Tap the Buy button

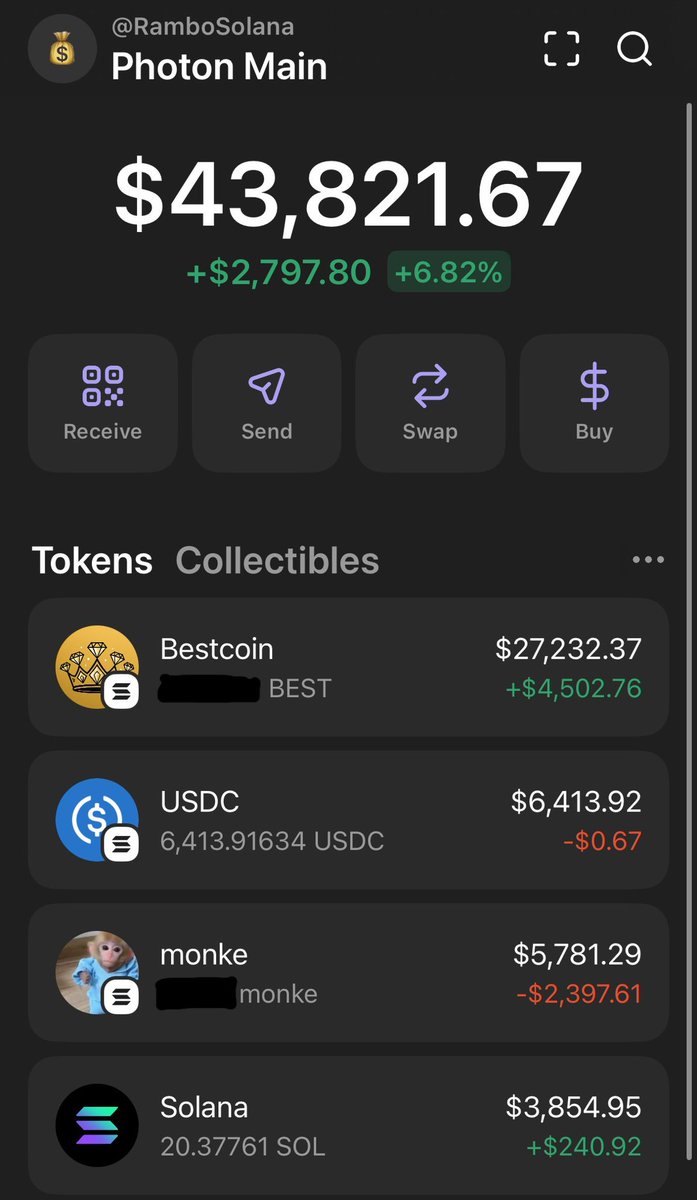click(594, 403)
